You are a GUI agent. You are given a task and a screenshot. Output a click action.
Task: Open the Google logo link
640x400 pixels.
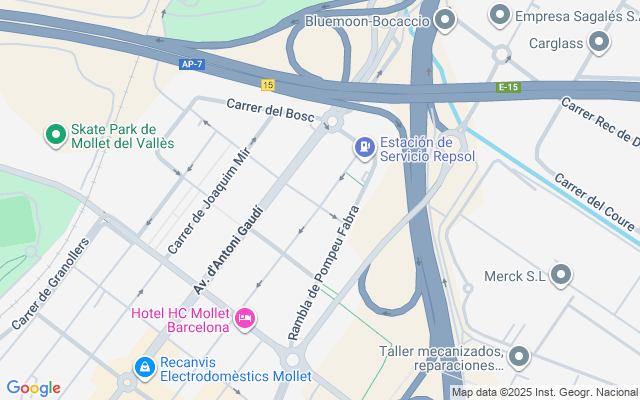pyautogui.click(x=33, y=388)
